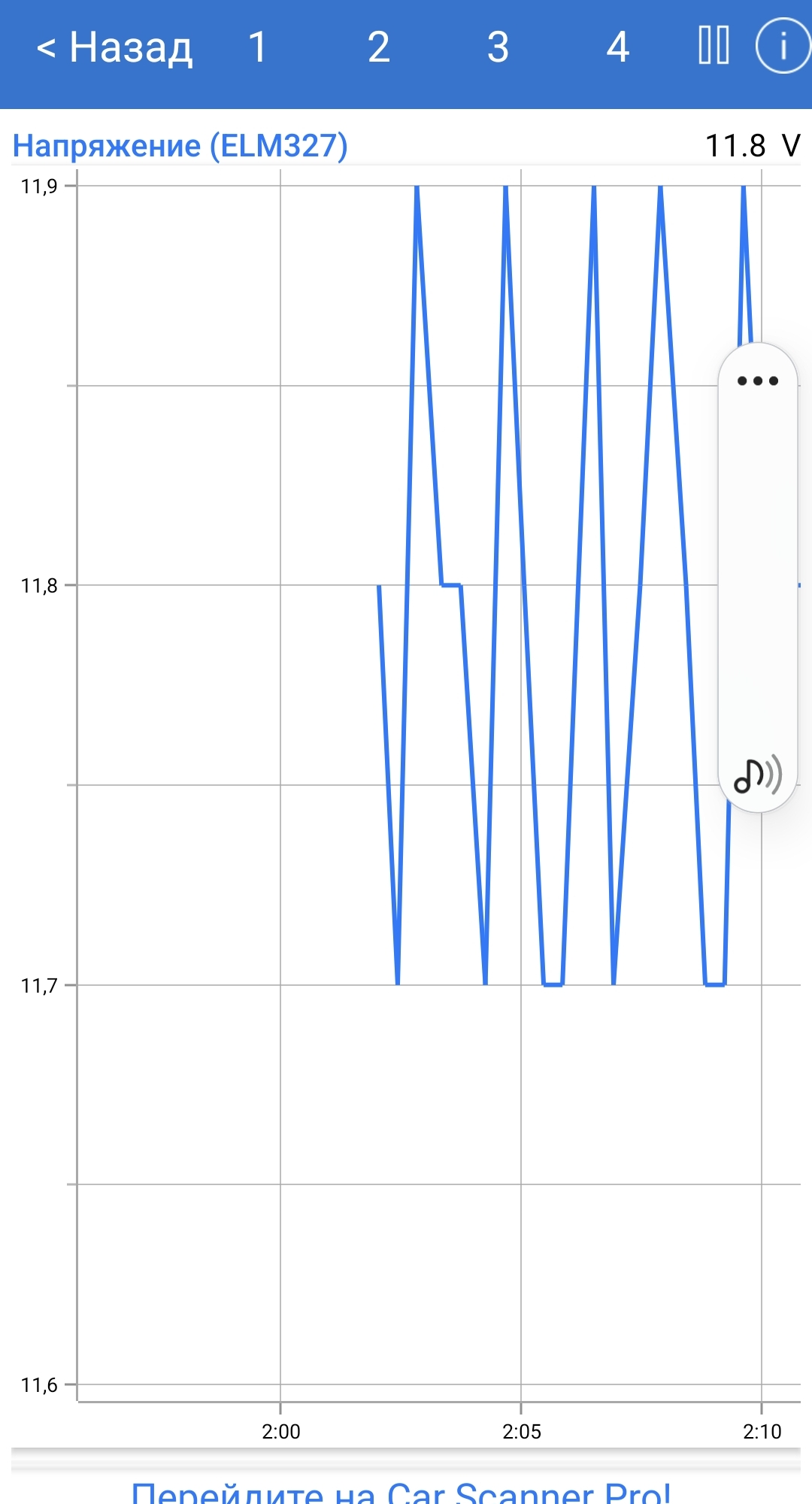Pause the live data recording
Screen dimensions: 812x1504
[x=714, y=46]
